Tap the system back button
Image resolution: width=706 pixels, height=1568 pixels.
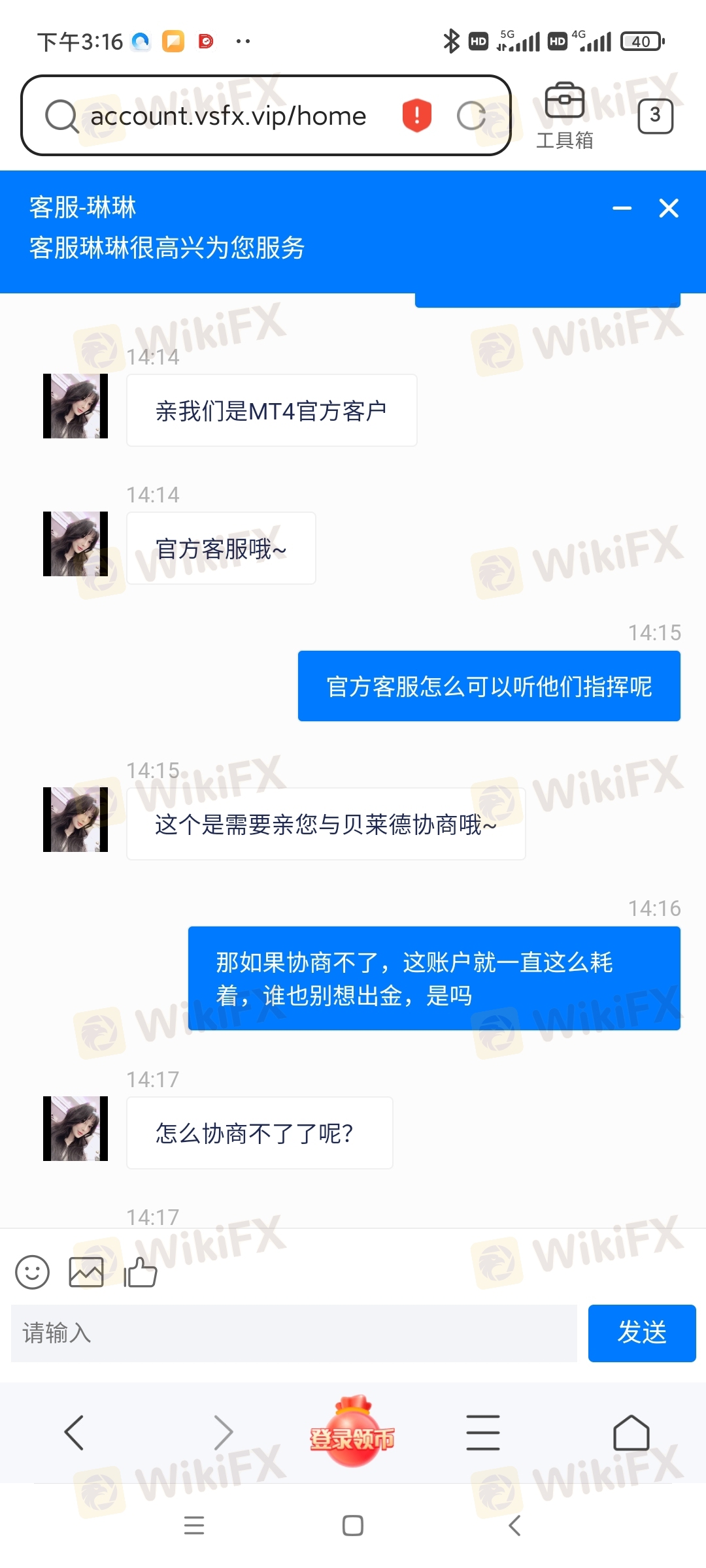click(515, 1526)
